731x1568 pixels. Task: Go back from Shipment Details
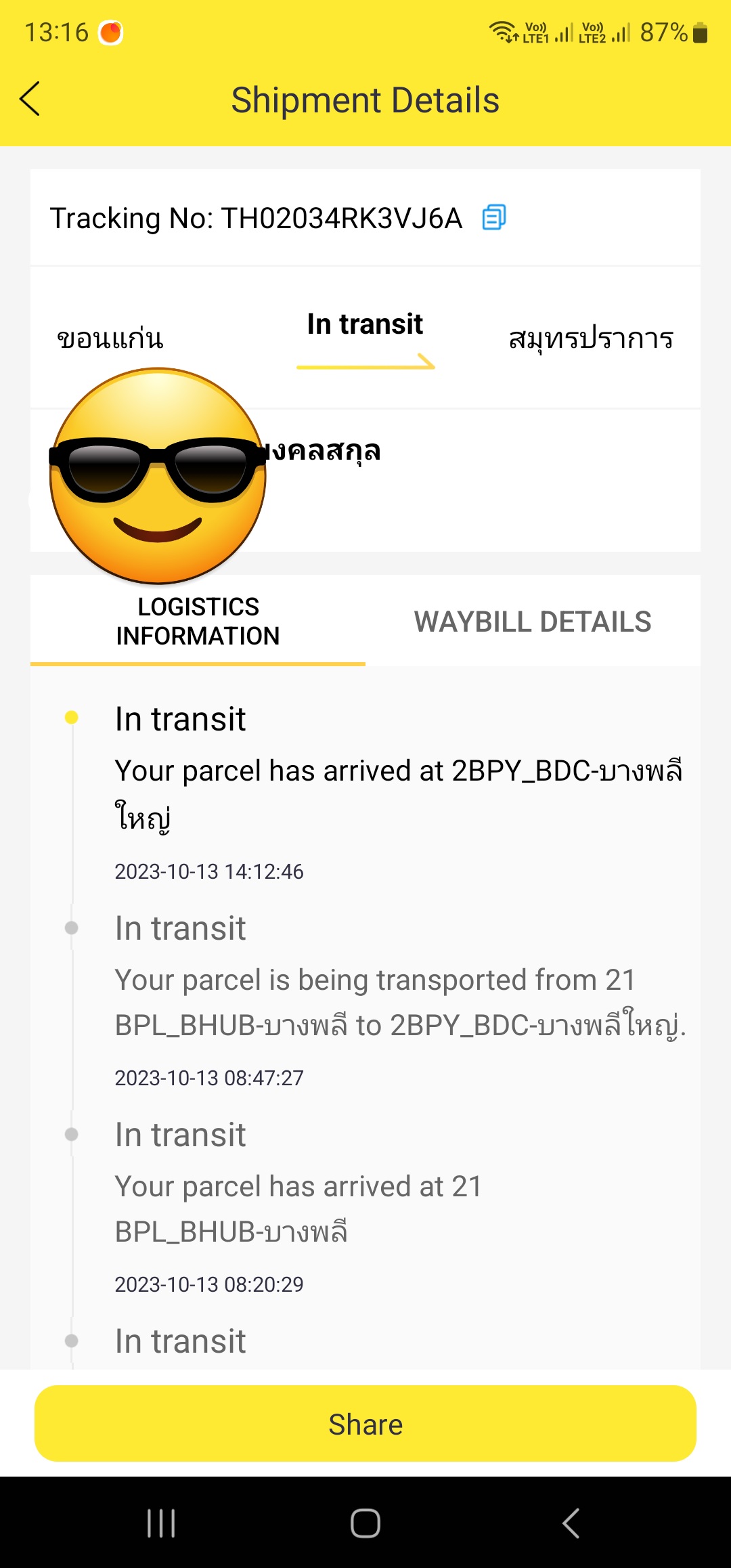30,100
